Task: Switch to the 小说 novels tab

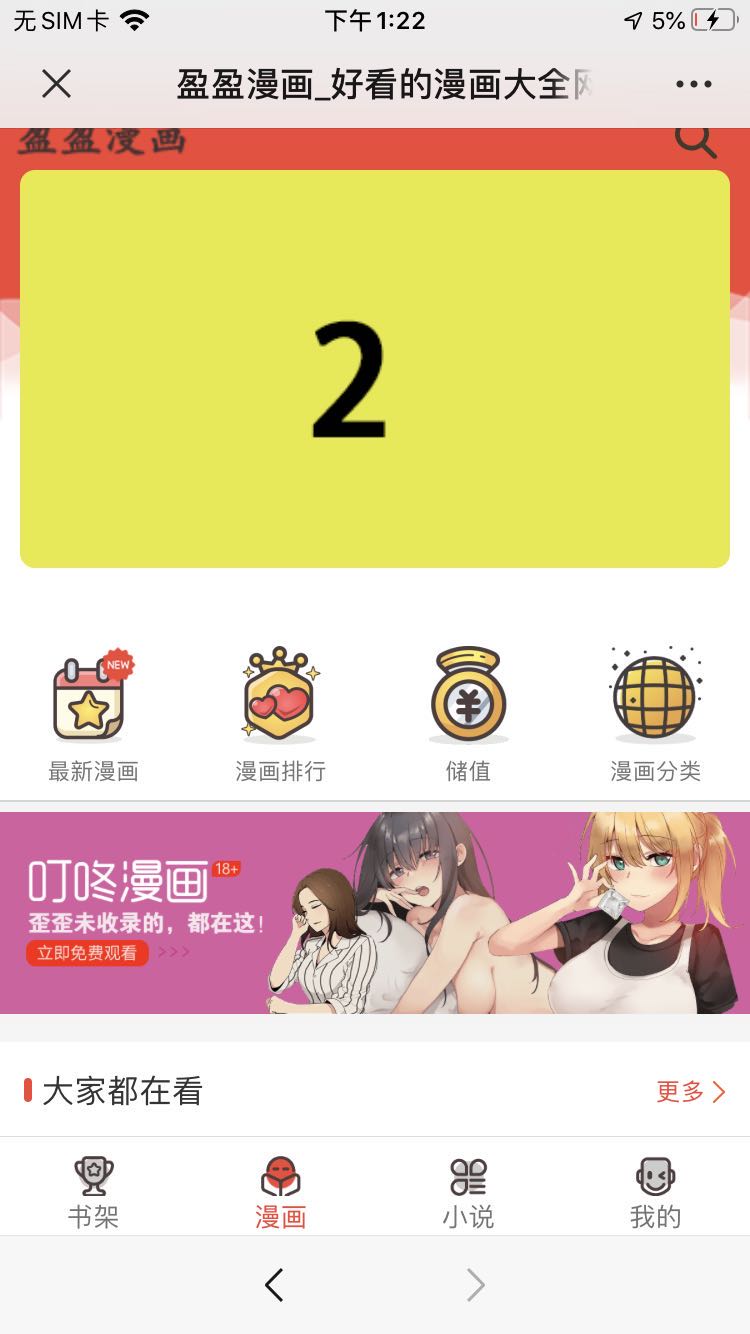Action: (x=468, y=1192)
